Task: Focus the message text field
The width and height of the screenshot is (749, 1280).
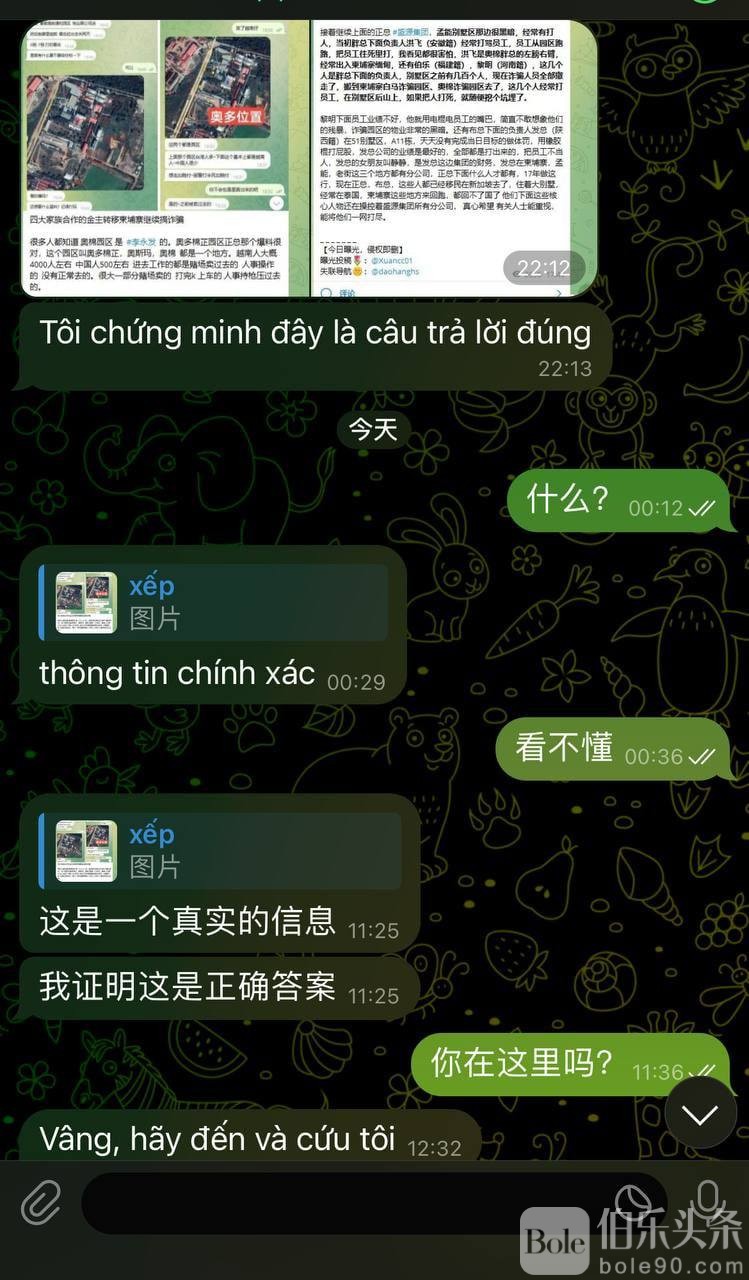Action: [340, 1203]
